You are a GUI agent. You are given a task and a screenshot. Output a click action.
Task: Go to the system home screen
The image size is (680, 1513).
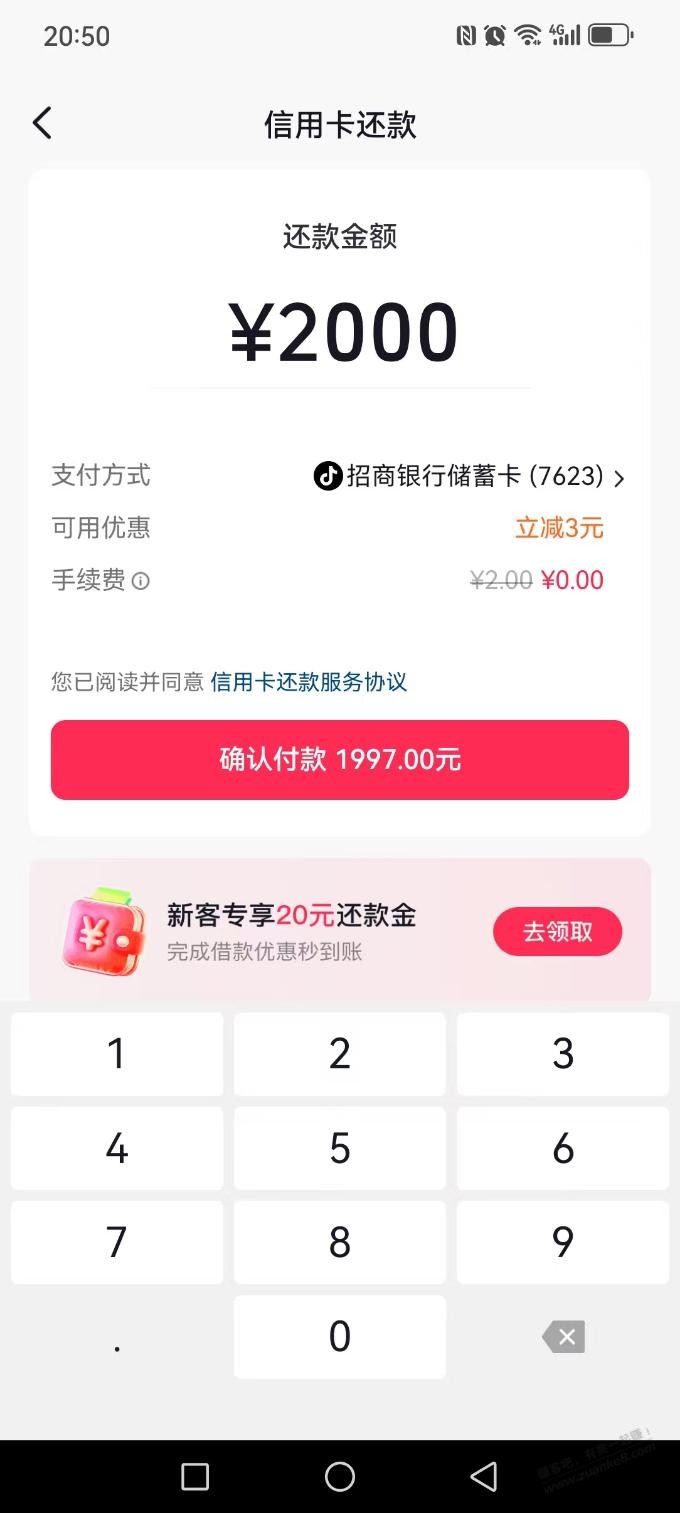[x=340, y=1476]
